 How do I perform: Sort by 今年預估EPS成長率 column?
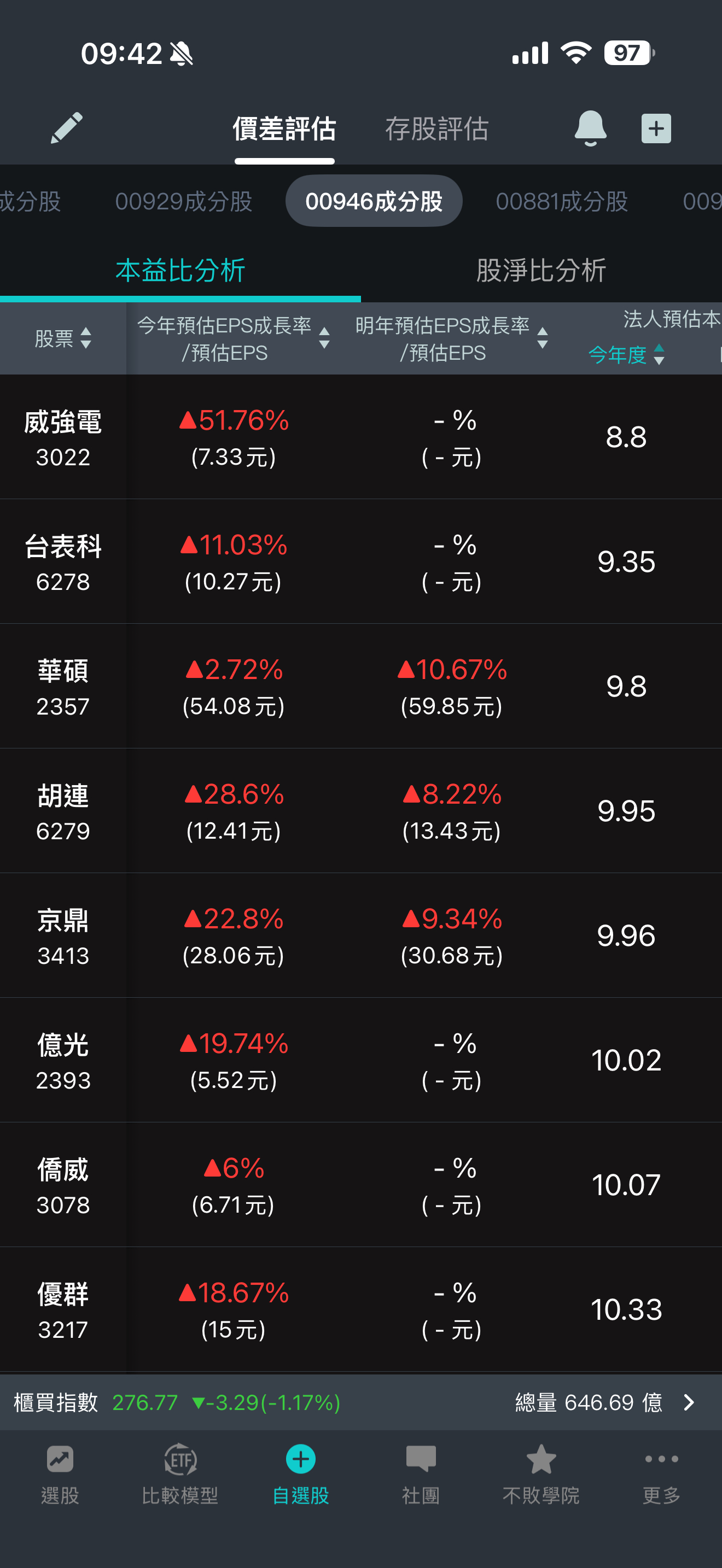point(233,338)
